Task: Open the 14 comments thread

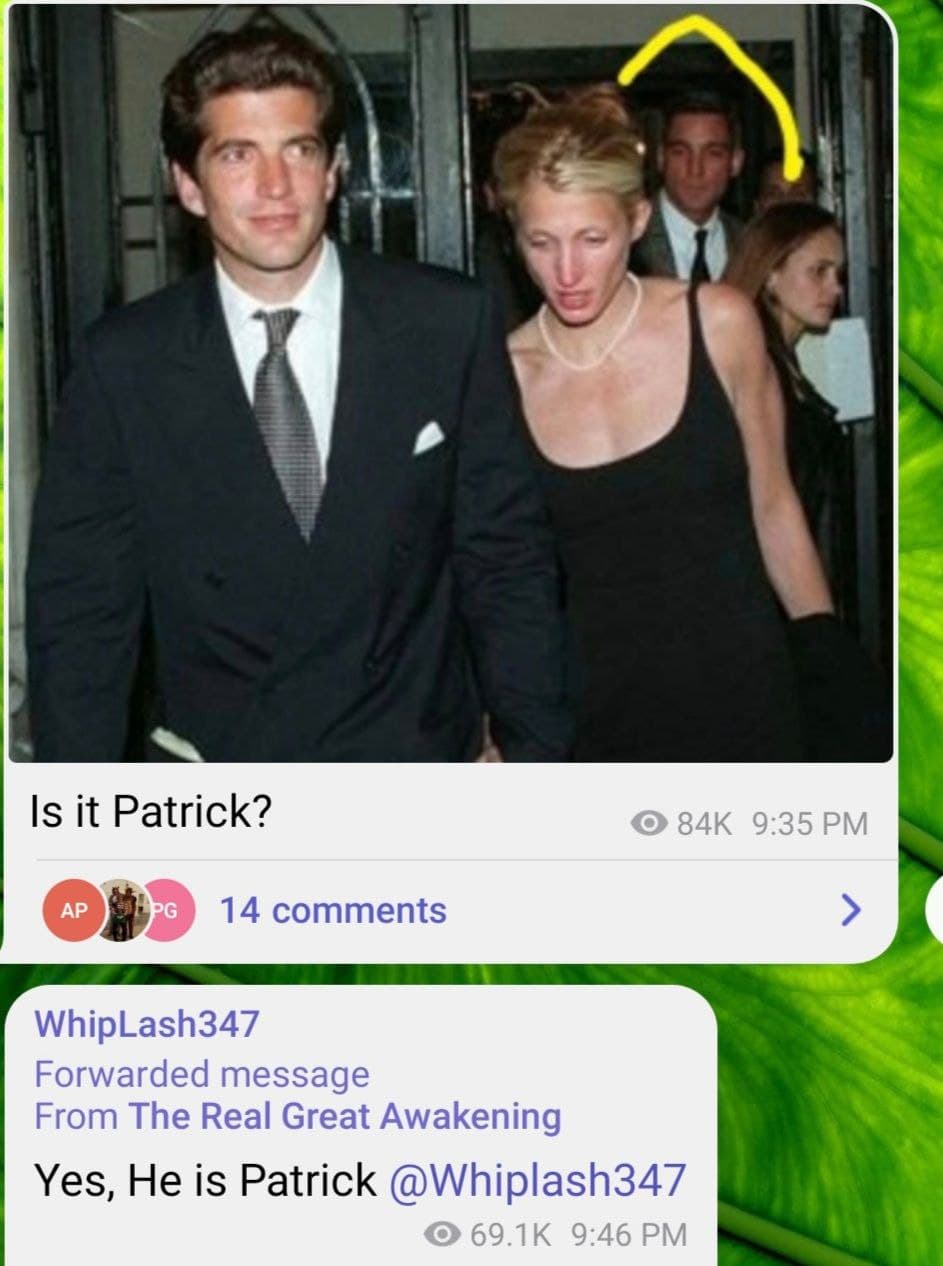Action: 333,911
